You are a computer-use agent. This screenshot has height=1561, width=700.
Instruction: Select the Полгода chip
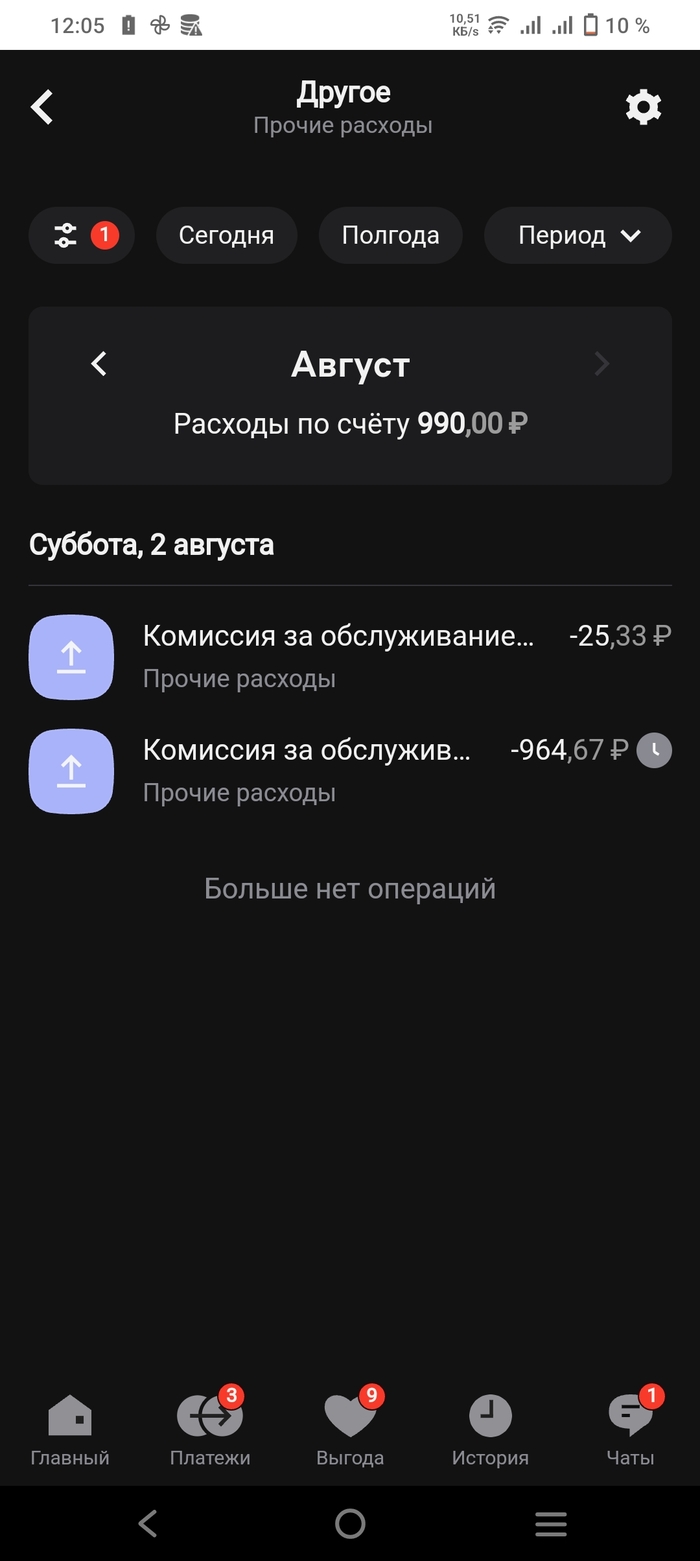tap(390, 236)
